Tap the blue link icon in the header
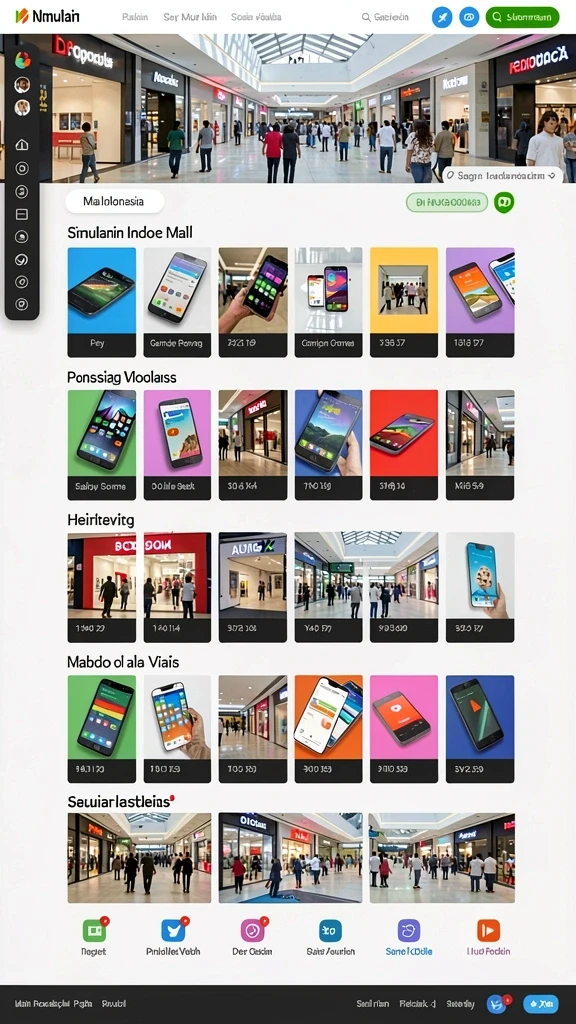 (x=469, y=18)
